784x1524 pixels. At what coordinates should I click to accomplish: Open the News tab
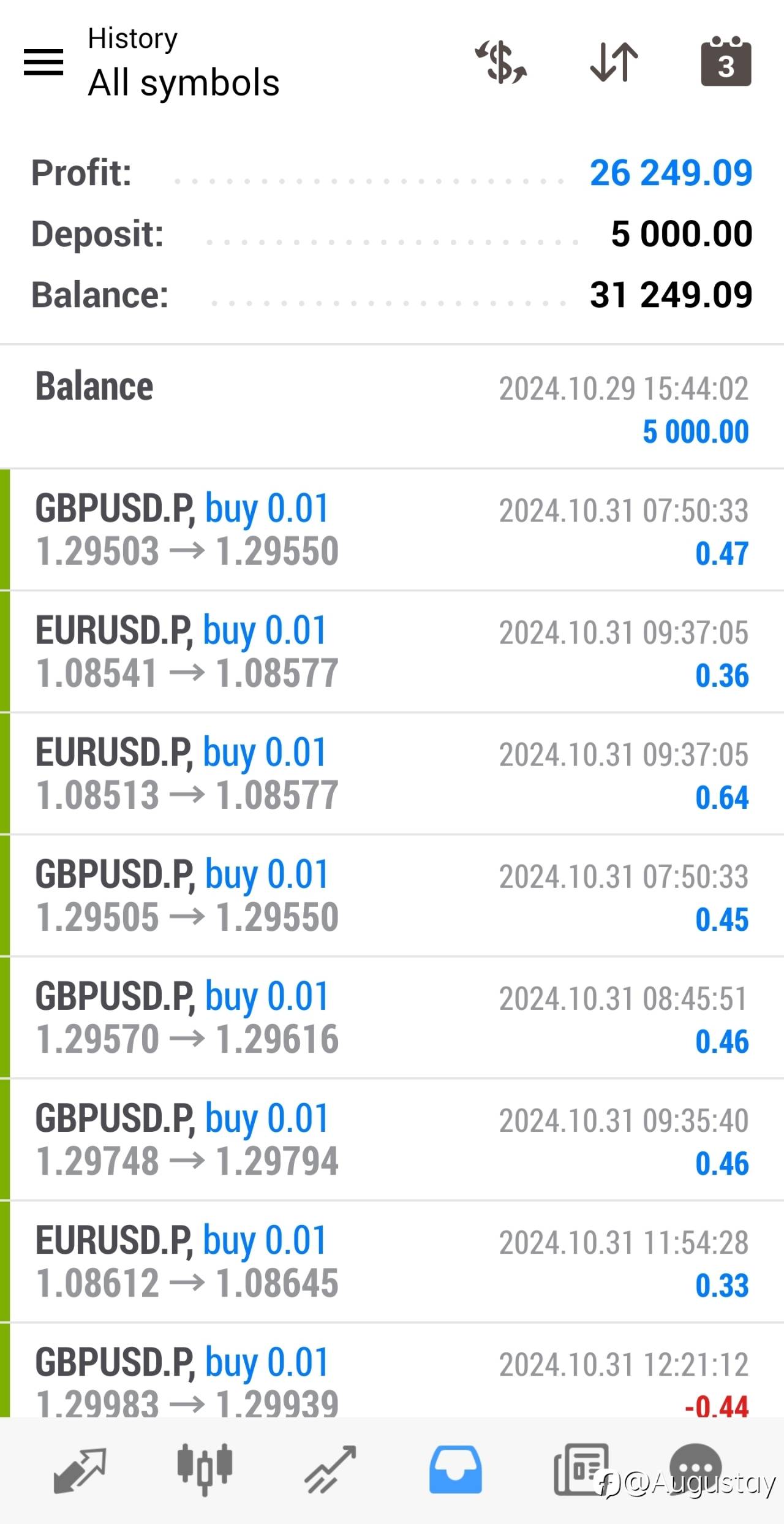point(581,1469)
